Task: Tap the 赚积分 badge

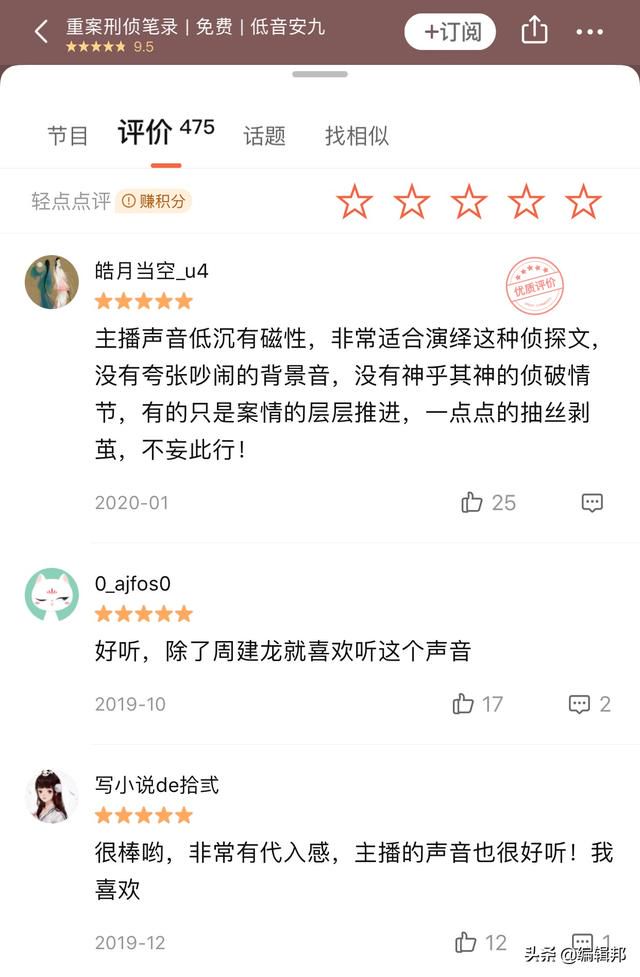Action: [154, 201]
